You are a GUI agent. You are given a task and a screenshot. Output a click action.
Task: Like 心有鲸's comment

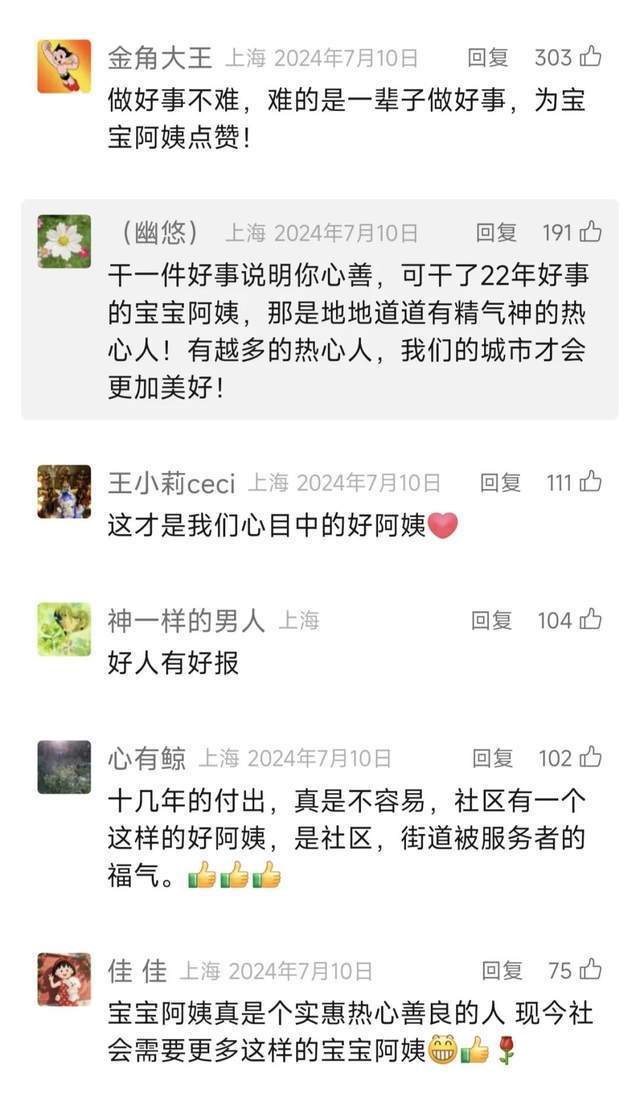591,758
